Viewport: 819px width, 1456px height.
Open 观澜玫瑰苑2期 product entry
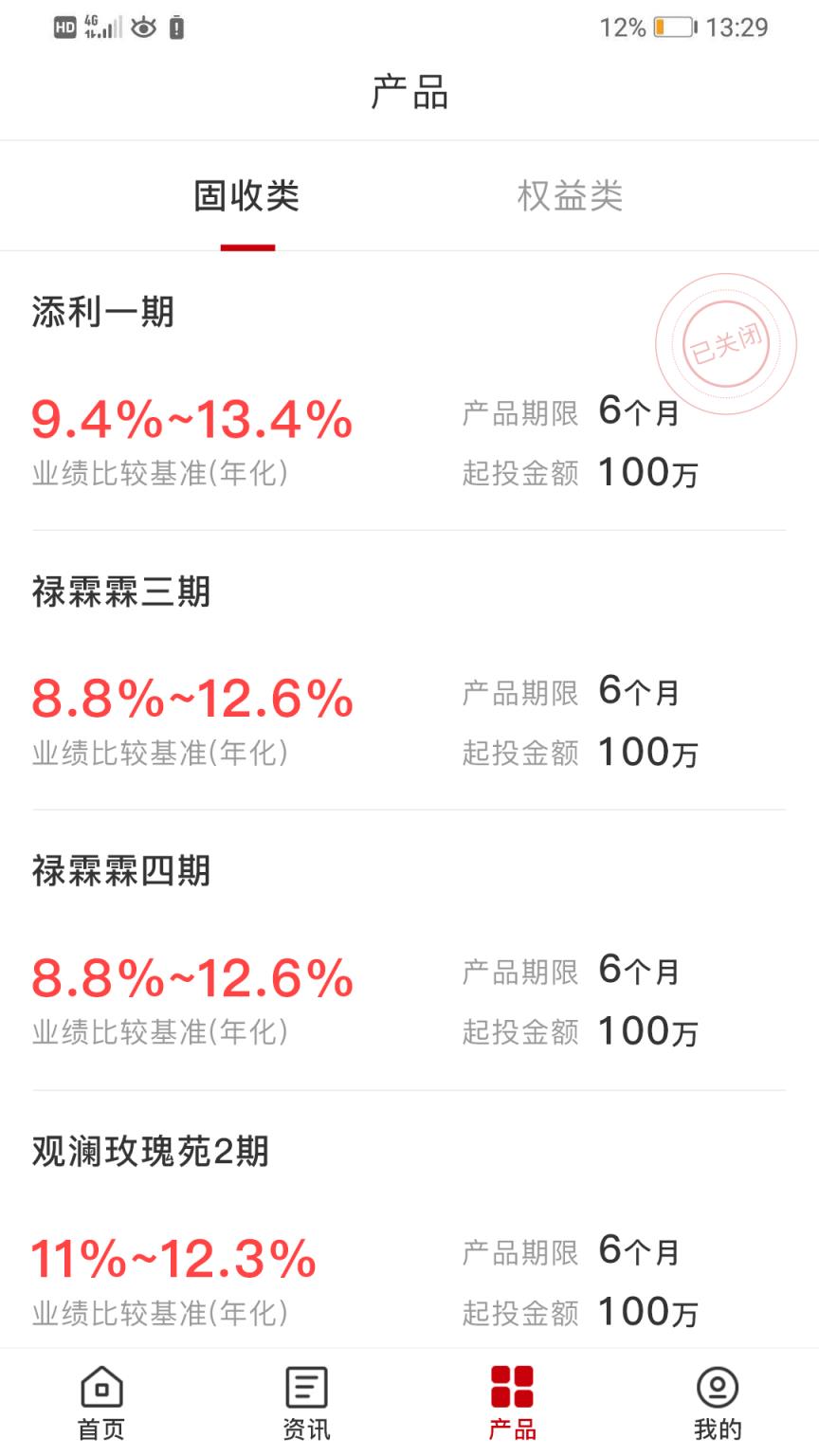[148, 1152]
